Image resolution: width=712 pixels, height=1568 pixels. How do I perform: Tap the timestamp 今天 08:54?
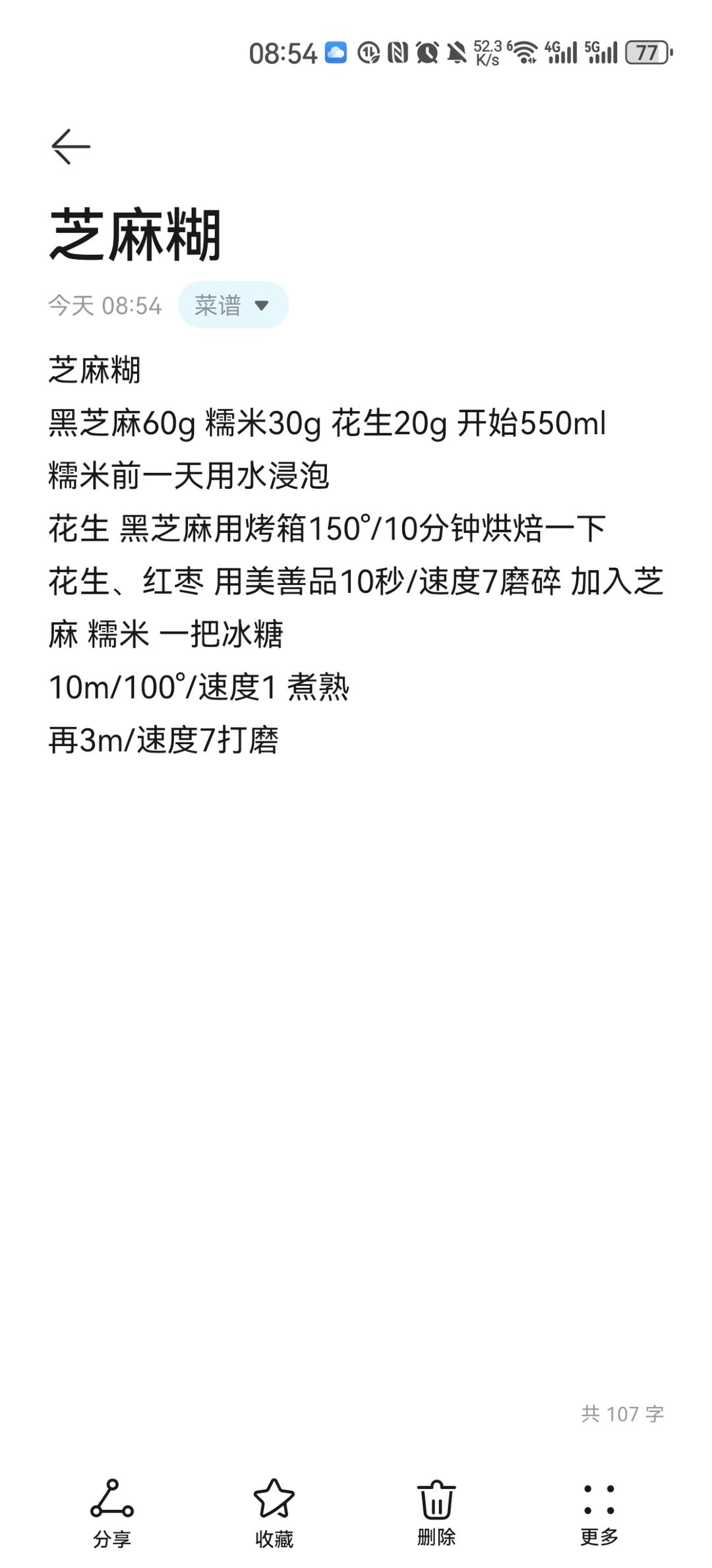tap(105, 304)
